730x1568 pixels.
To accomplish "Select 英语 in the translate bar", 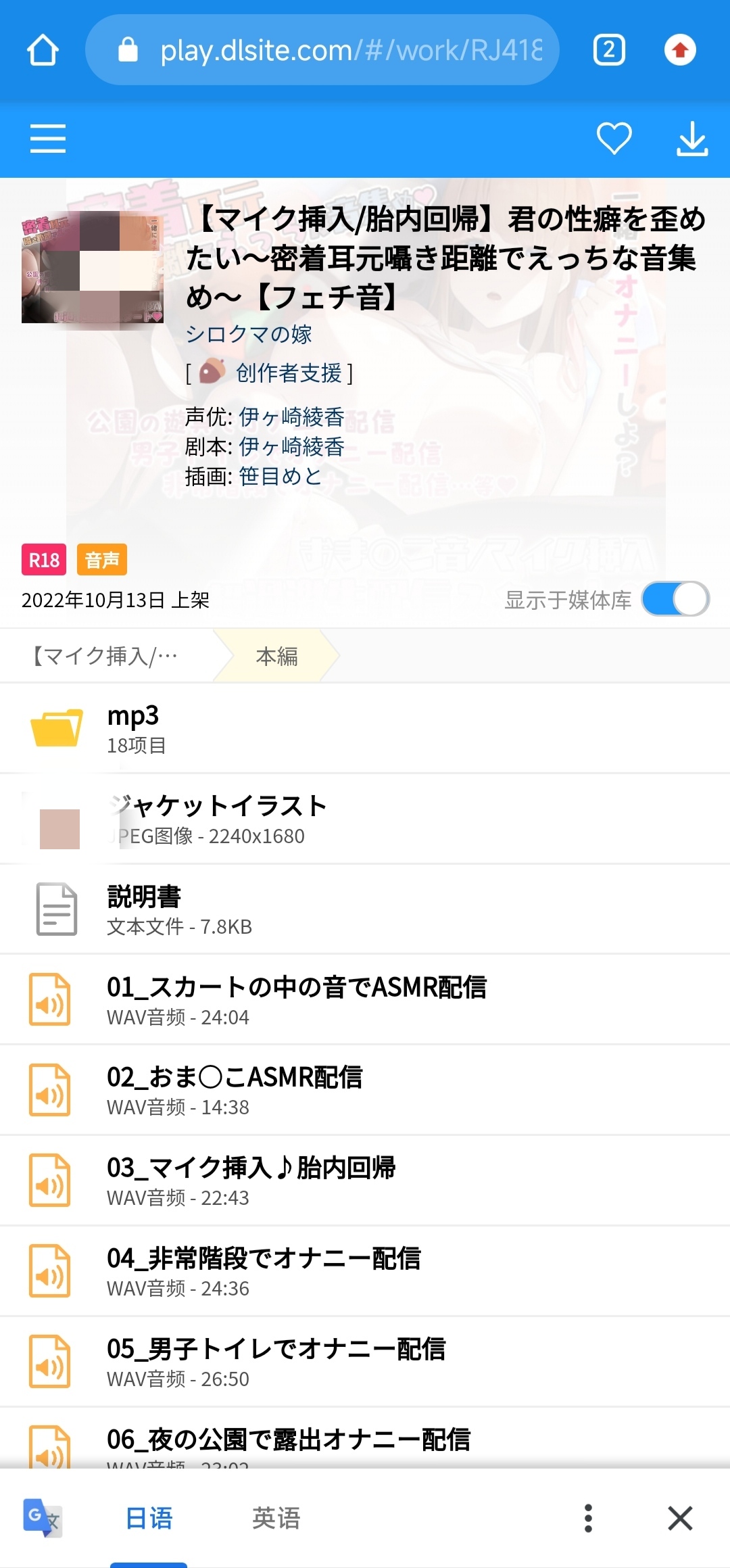I will pyautogui.click(x=276, y=1518).
